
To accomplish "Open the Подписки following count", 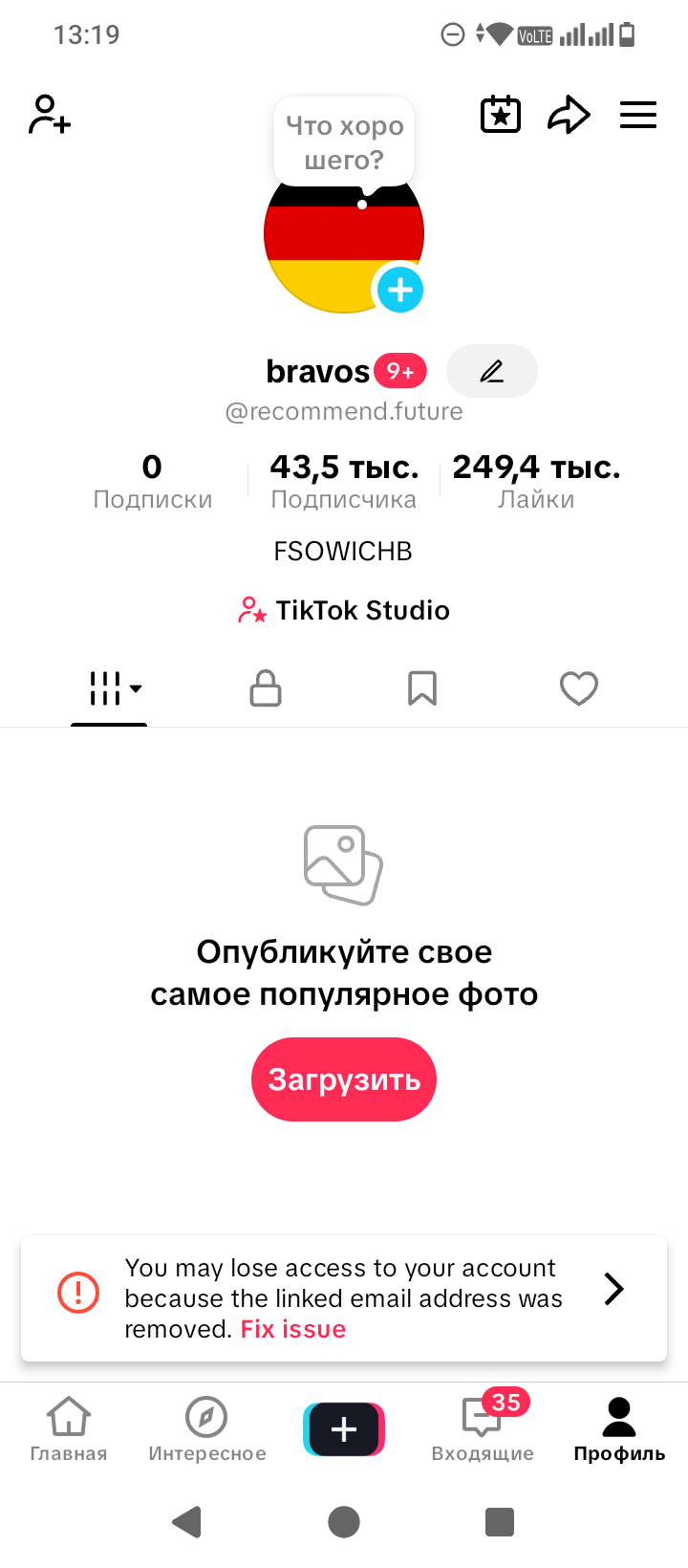I will [153, 481].
